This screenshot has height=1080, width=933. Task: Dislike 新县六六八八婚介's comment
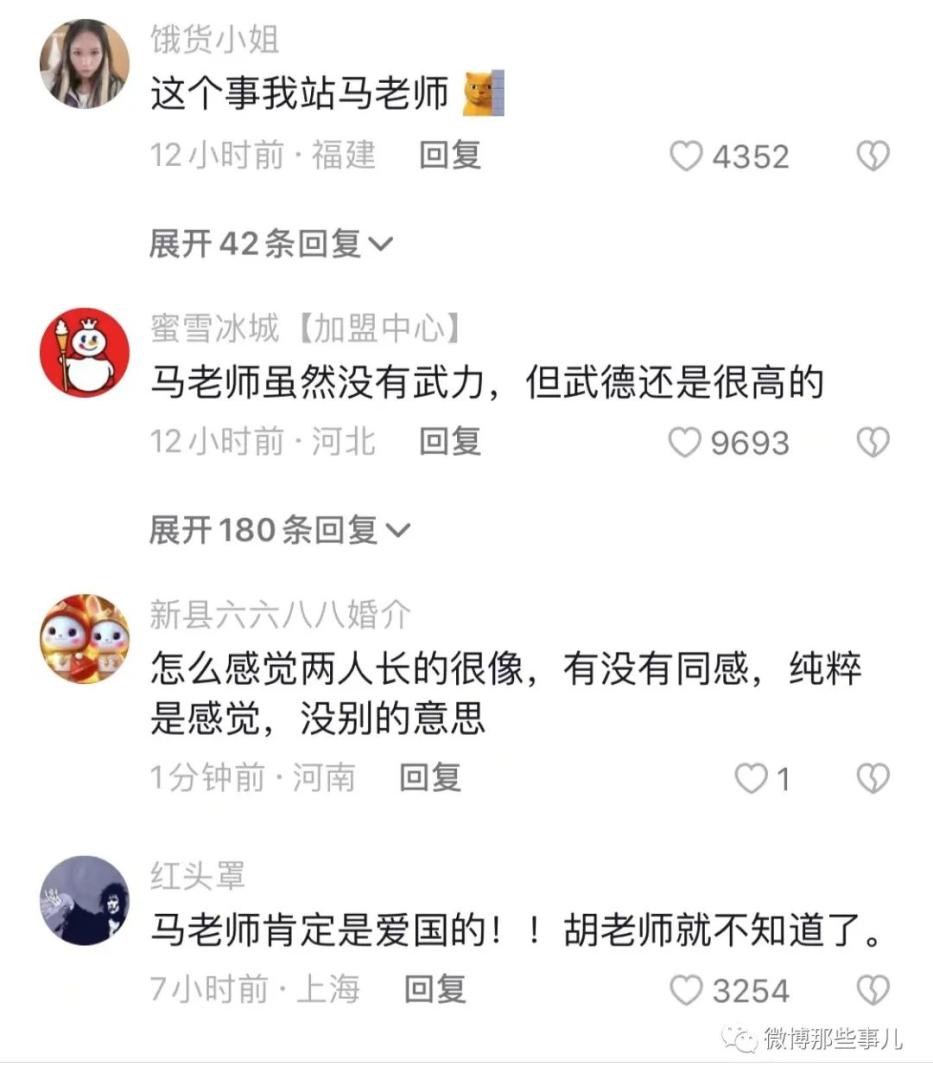point(873,779)
